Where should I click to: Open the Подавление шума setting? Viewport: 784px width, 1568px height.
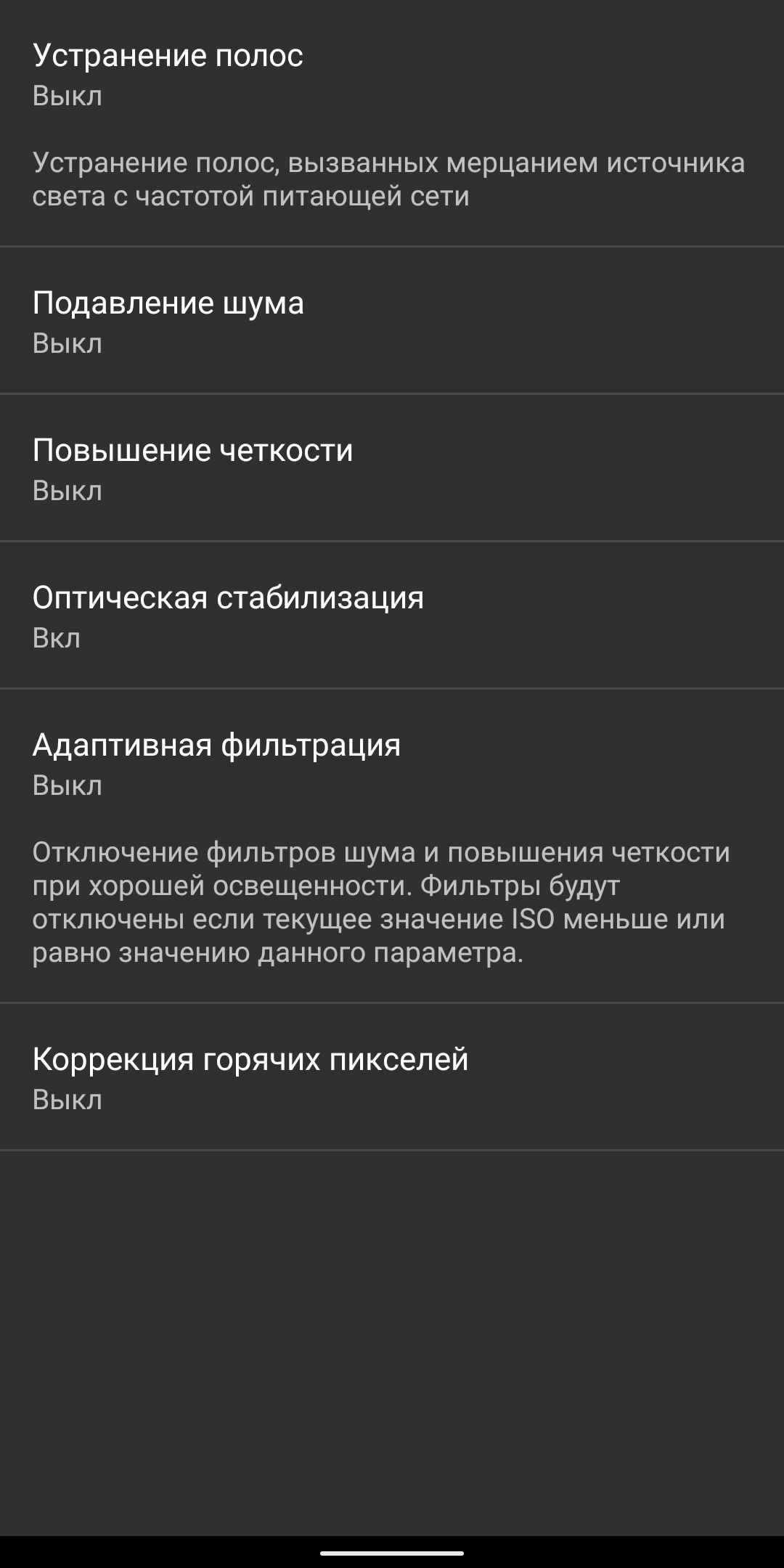pos(392,321)
